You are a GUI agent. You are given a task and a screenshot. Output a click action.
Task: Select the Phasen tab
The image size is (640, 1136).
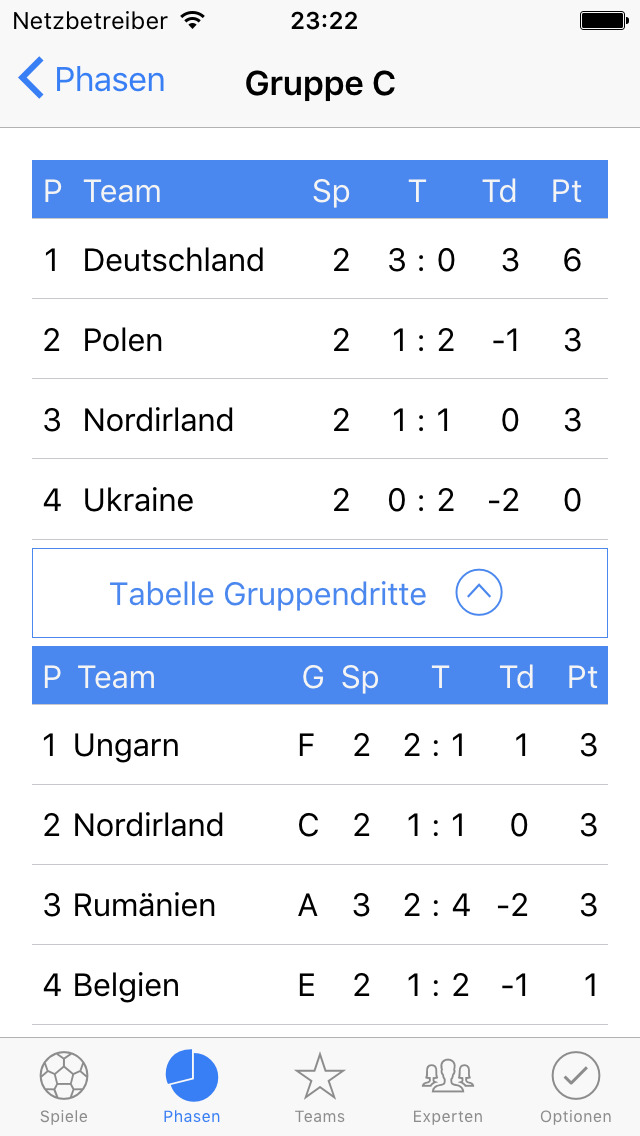point(192,1087)
